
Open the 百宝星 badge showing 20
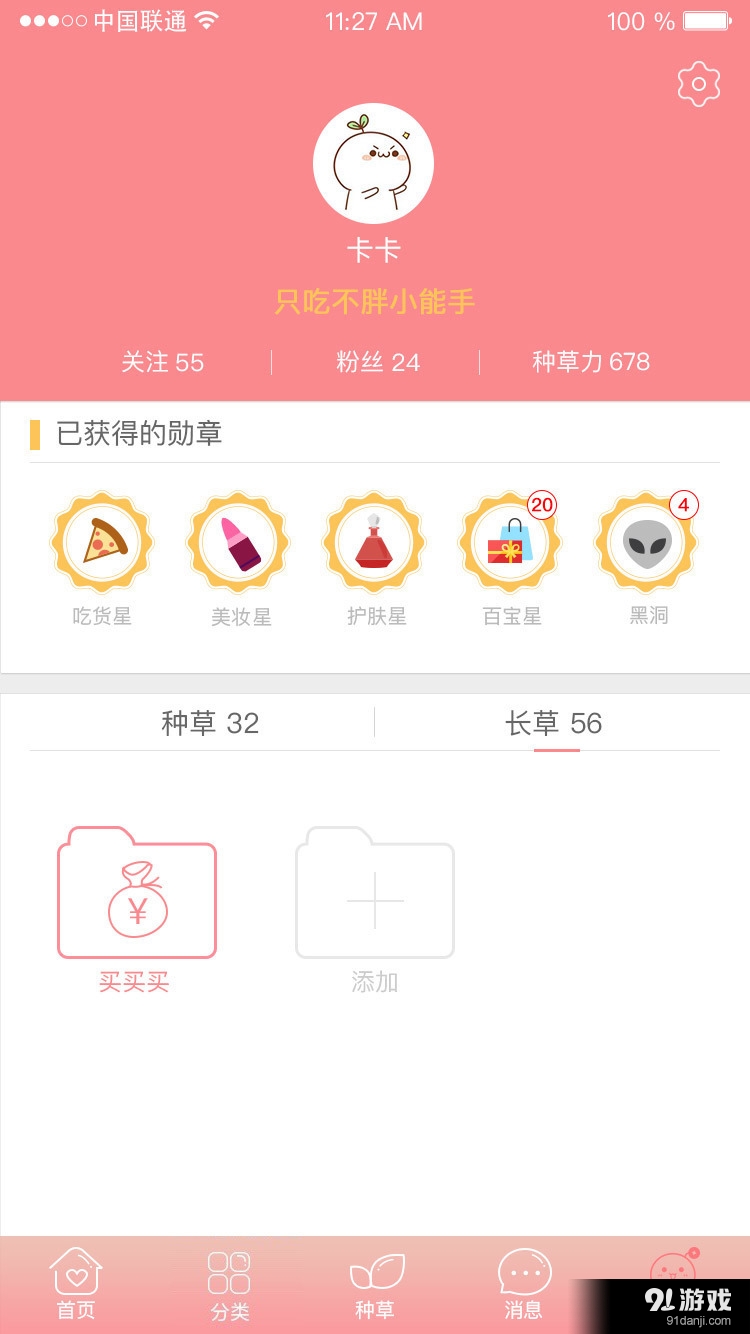[509, 542]
